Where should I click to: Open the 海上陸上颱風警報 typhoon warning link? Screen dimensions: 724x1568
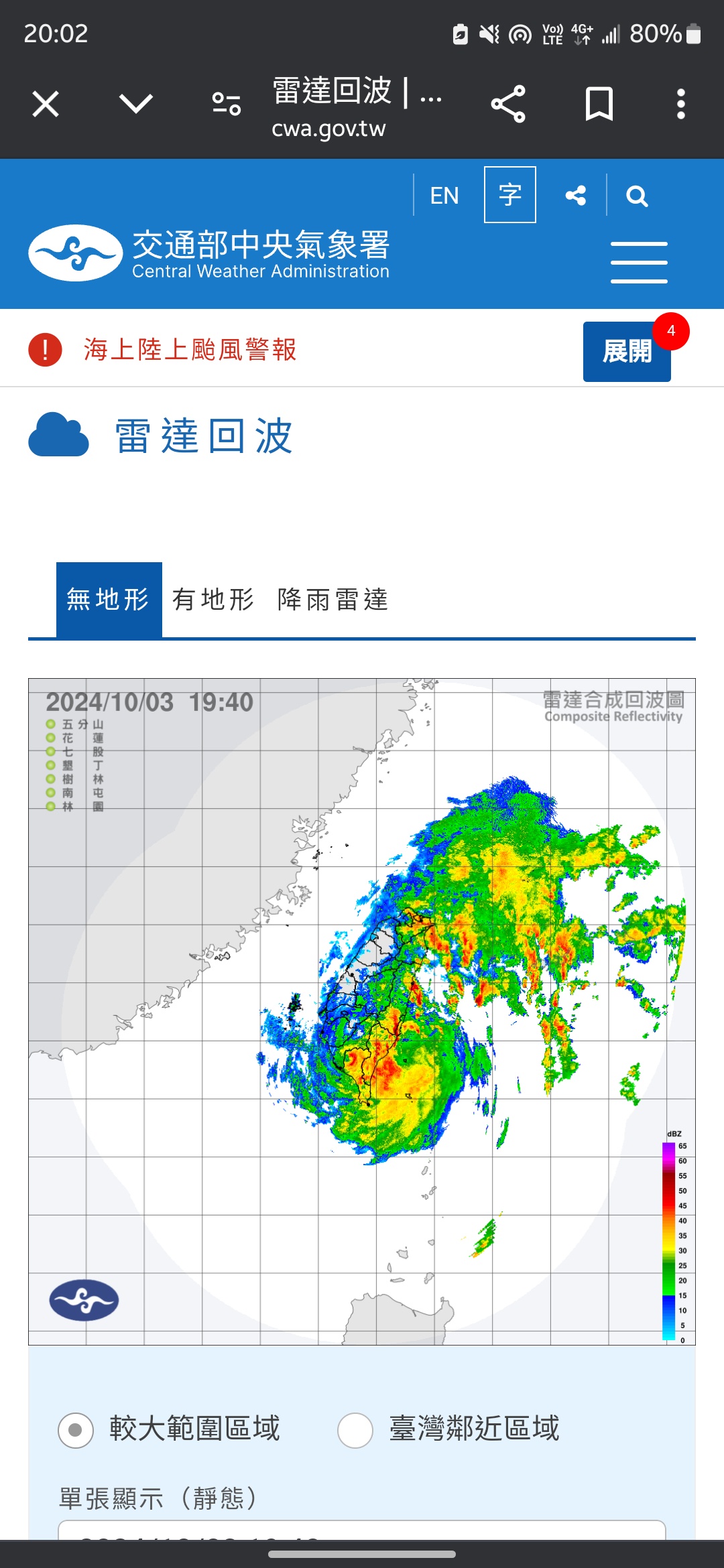pos(190,350)
